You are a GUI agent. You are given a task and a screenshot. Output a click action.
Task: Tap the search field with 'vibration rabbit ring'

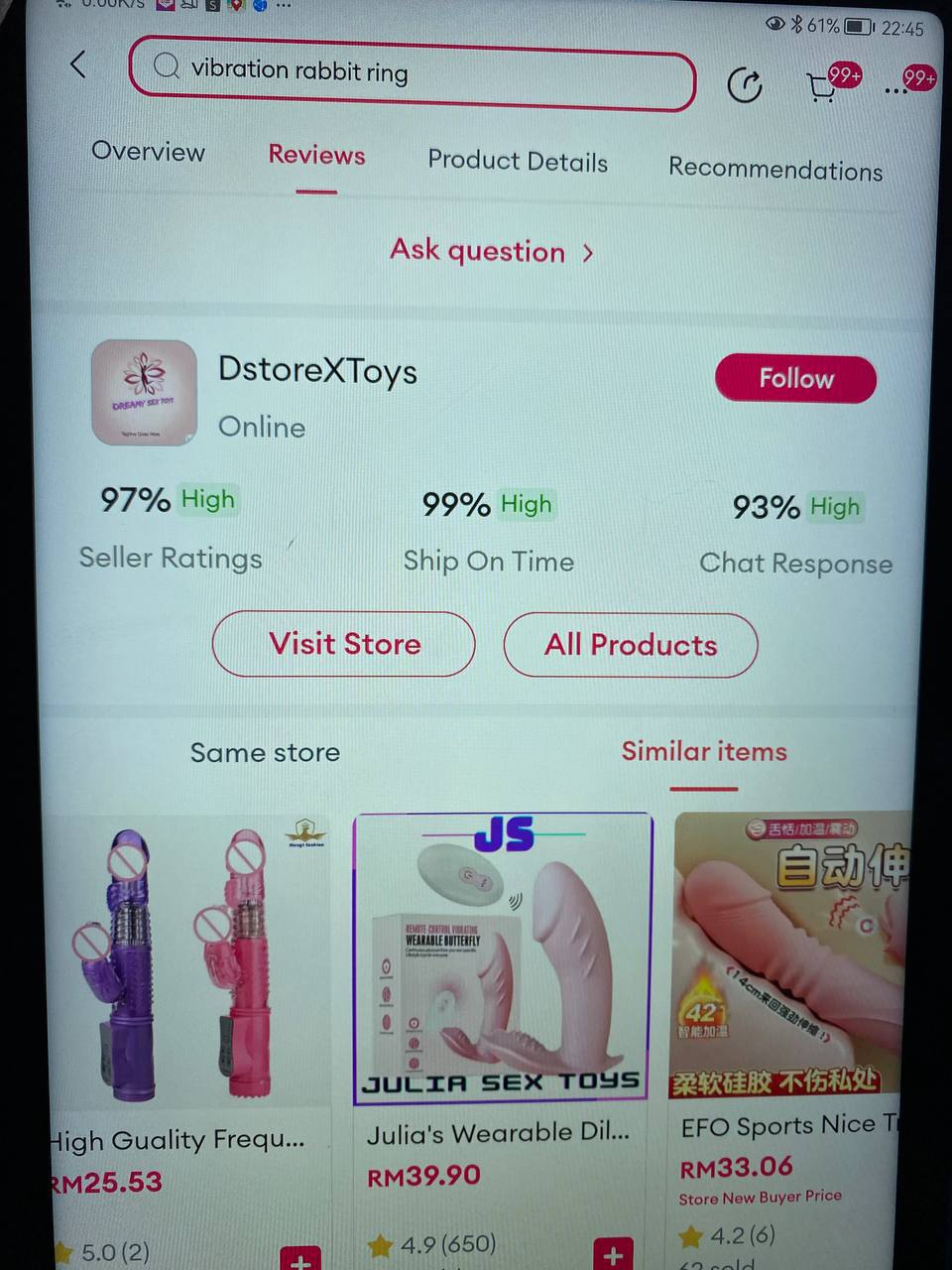[412, 72]
